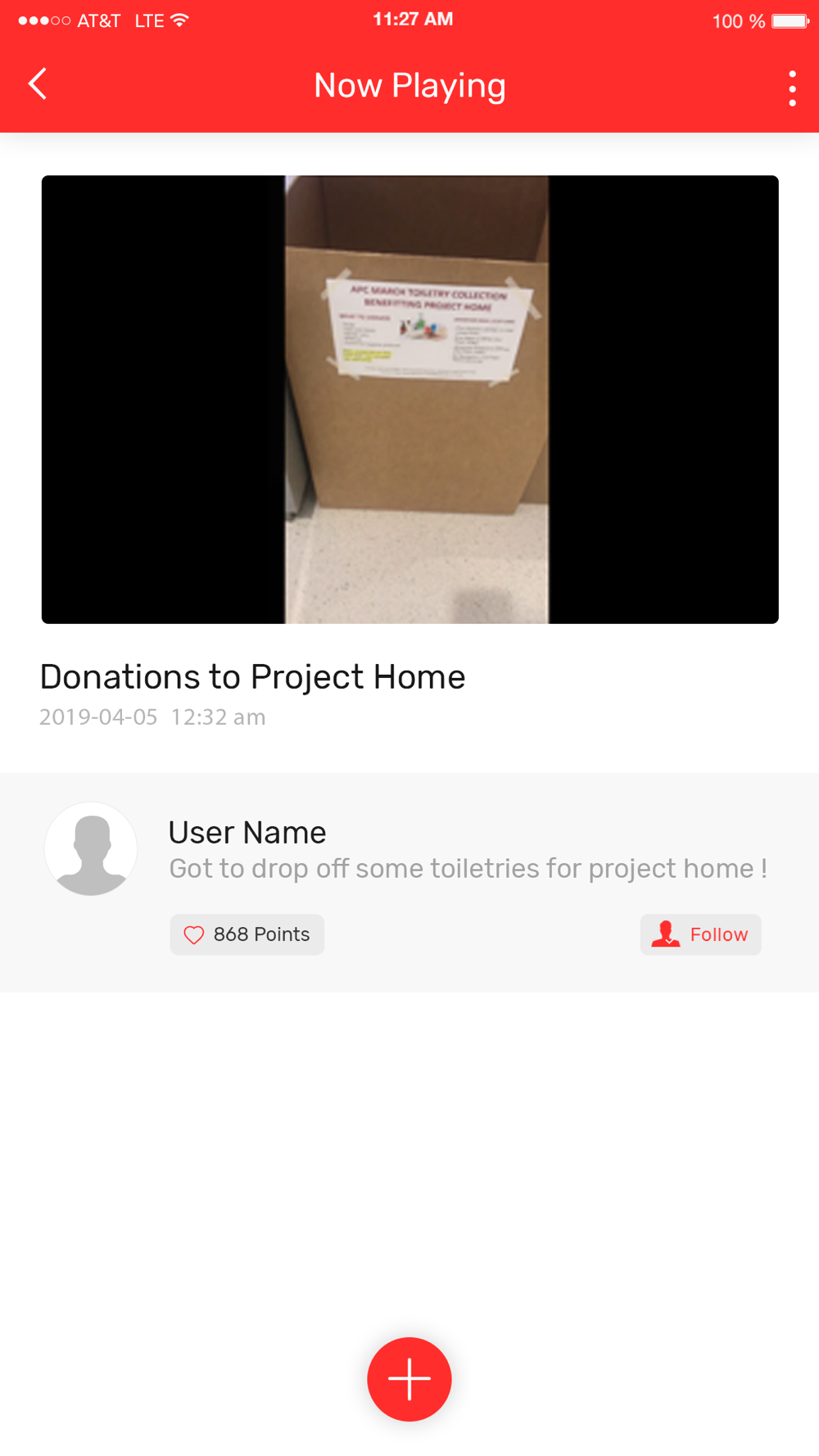Open the three-dot overflow menu

pyautogui.click(x=792, y=88)
